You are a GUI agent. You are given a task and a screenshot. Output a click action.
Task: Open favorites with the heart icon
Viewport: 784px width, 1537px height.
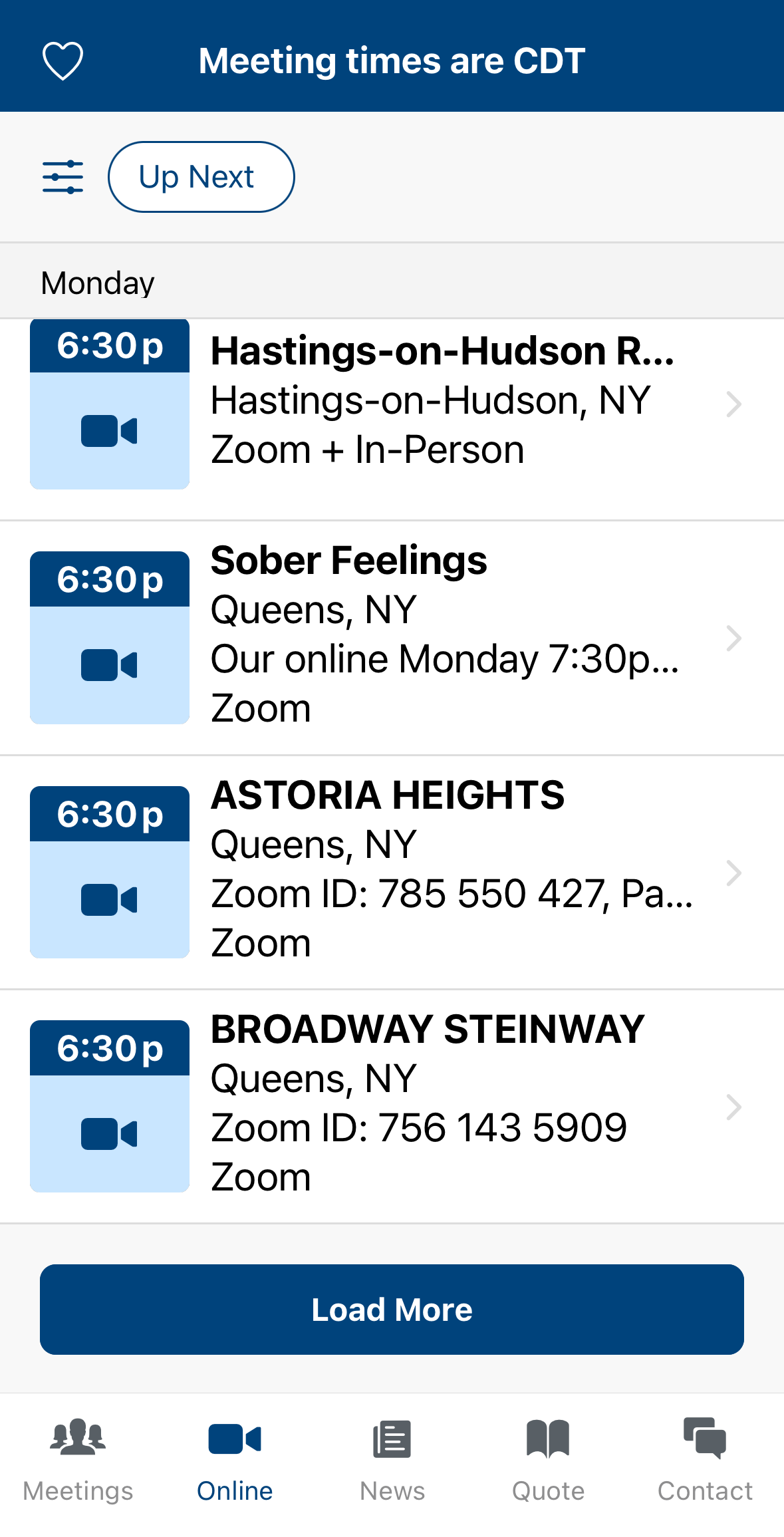point(63,61)
